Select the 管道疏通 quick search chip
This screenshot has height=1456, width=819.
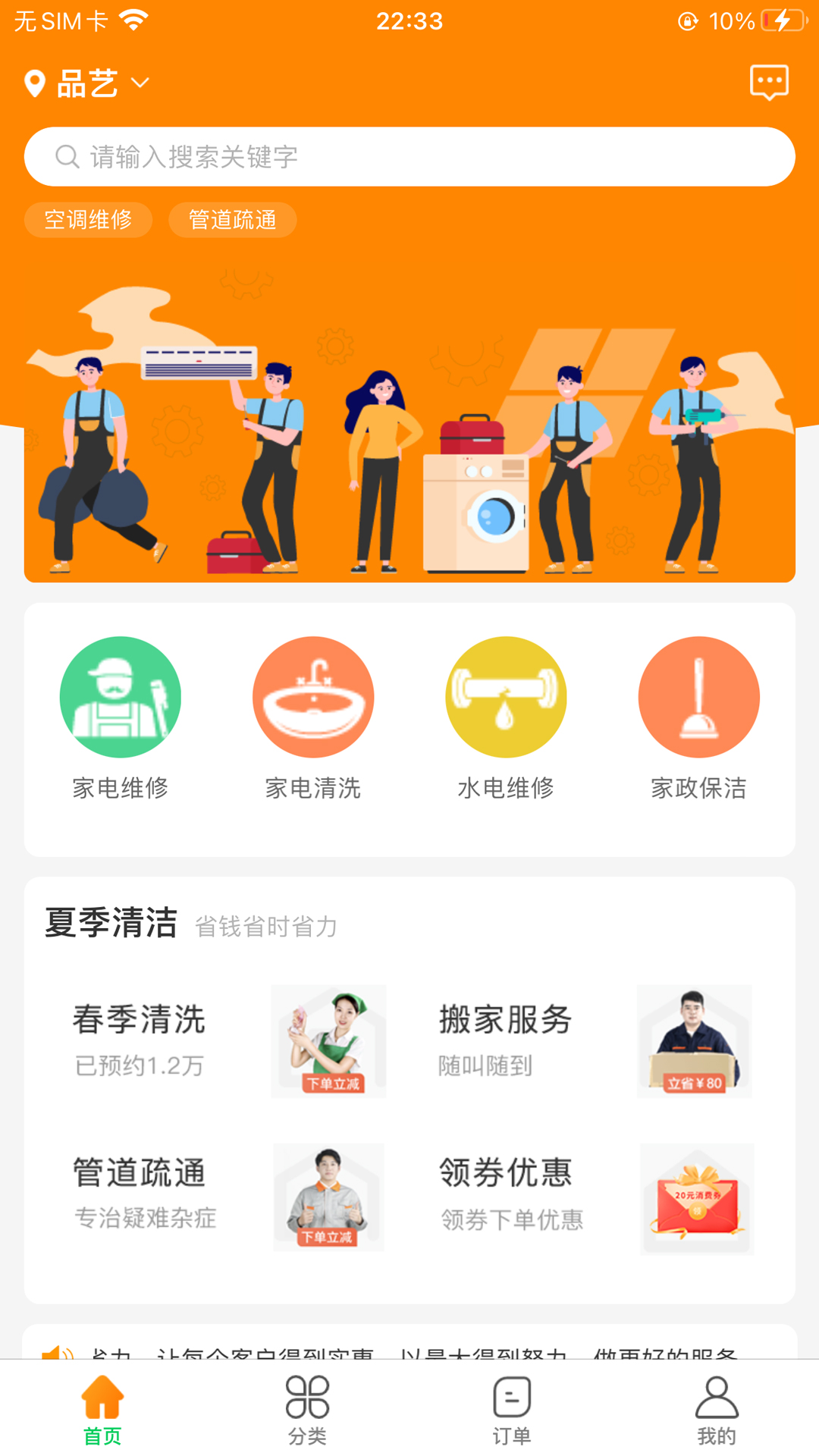pos(232,220)
